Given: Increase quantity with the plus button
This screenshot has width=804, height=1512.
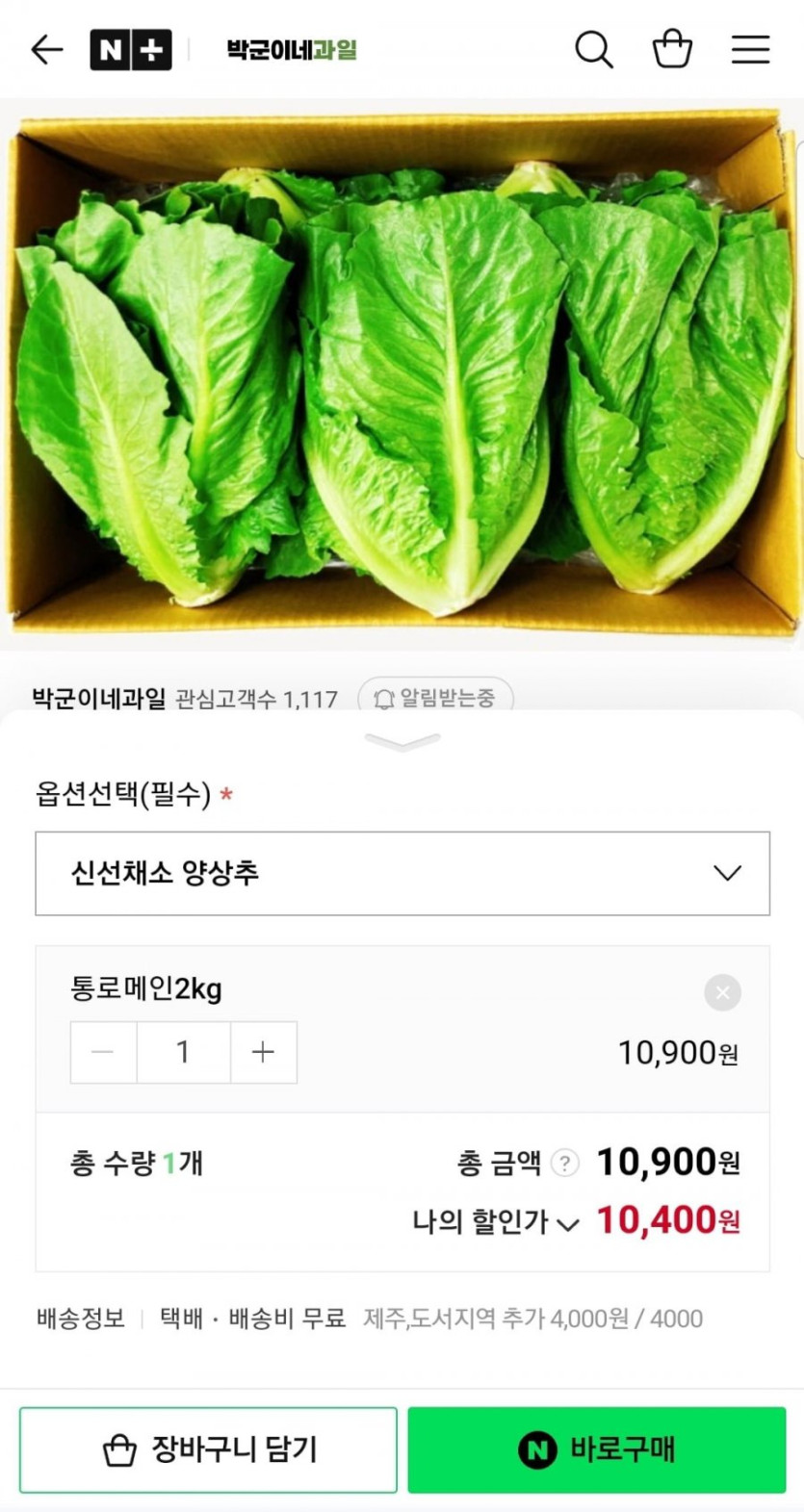Looking at the screenshot, I should coord(263,1052).
